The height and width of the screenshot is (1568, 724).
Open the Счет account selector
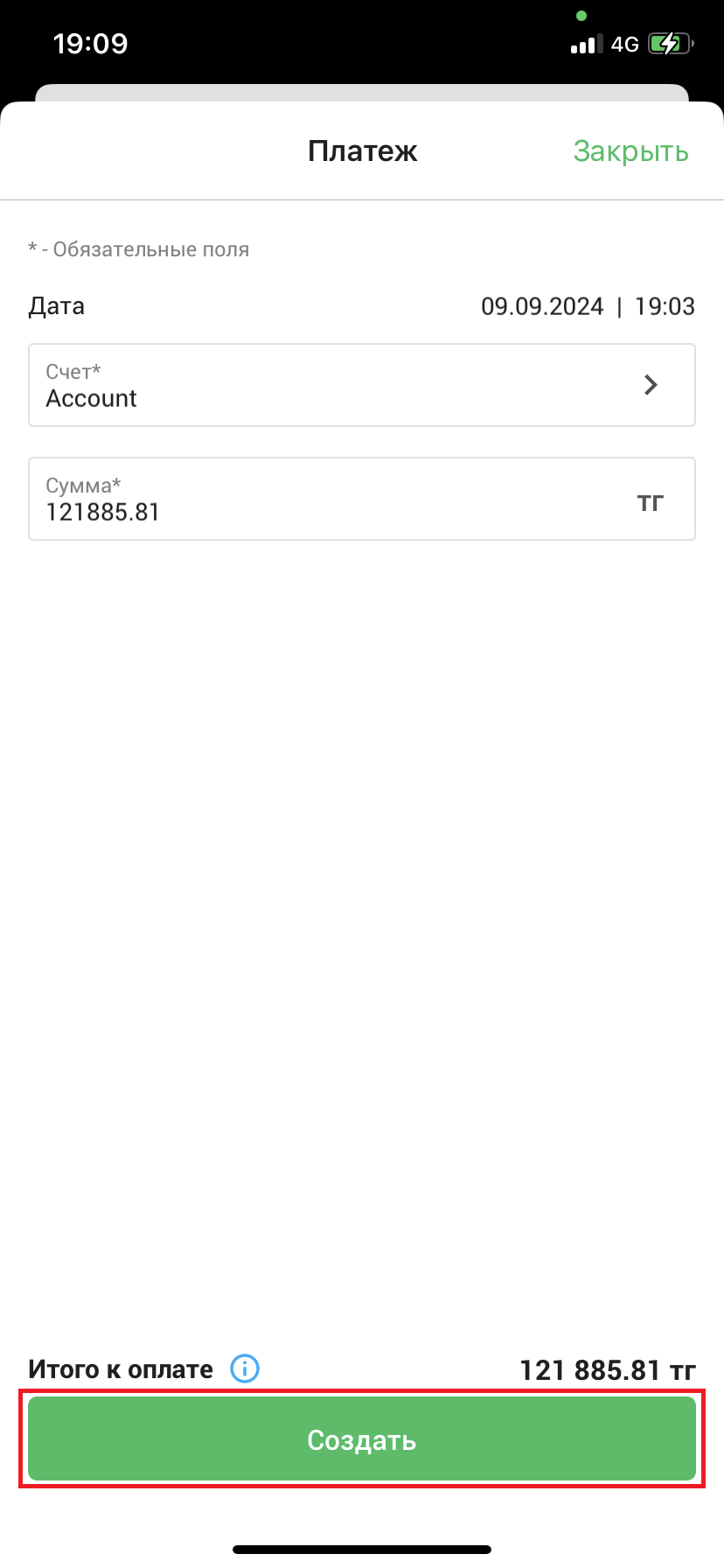click(x=362, y=385)
